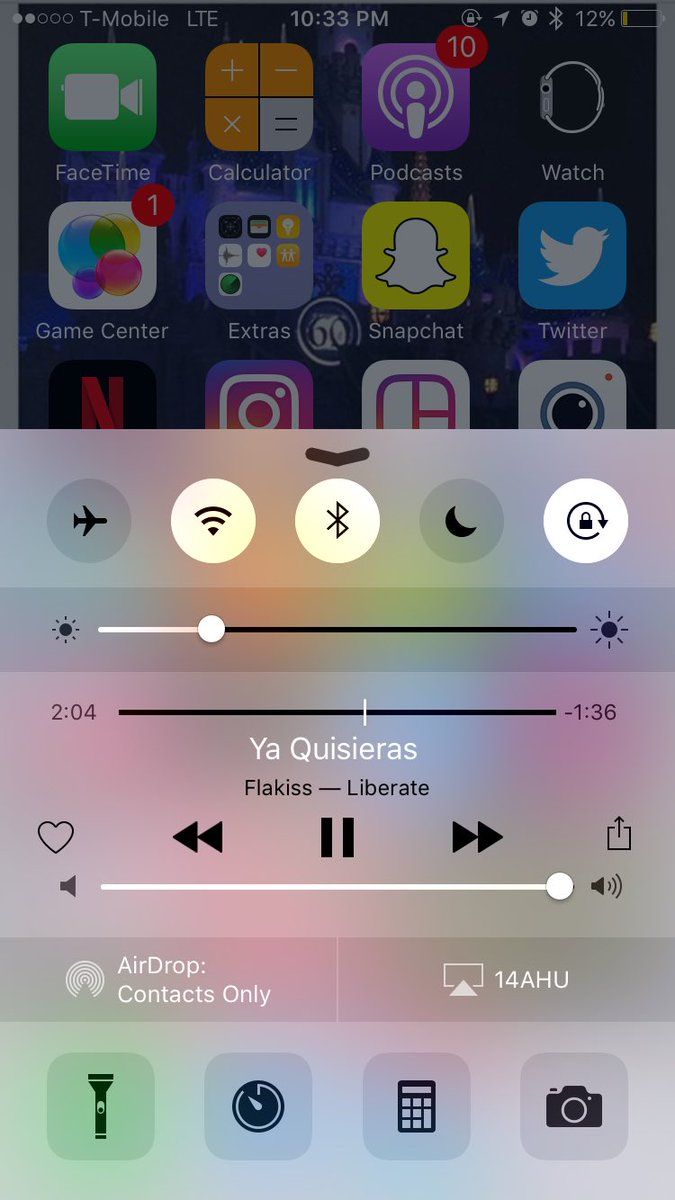Tap a point on the brightness slider
Screen dimensions: 675x1200
pyautogui.click(x=337, y=629)
